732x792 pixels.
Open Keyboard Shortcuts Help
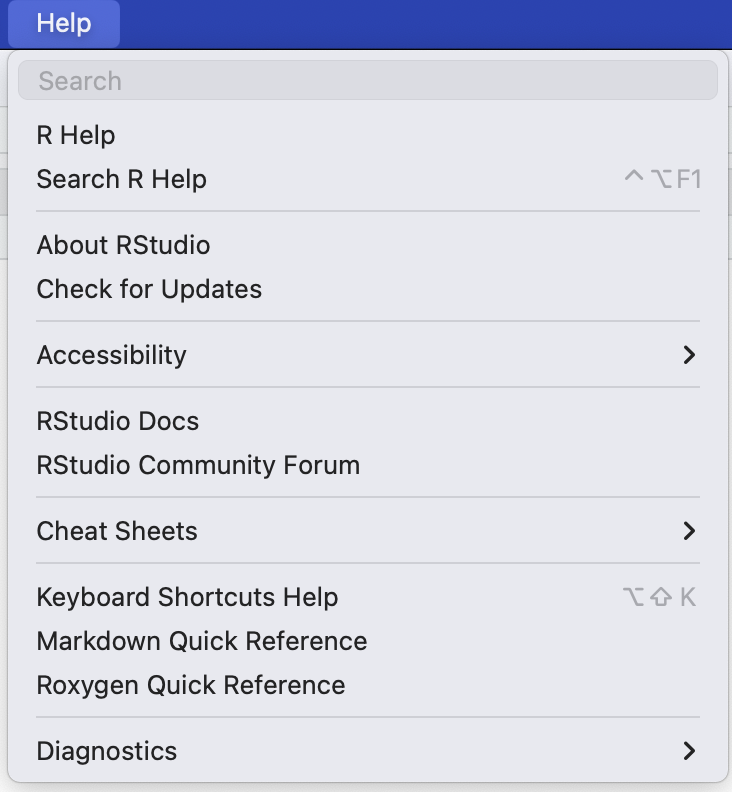(187, 597)
